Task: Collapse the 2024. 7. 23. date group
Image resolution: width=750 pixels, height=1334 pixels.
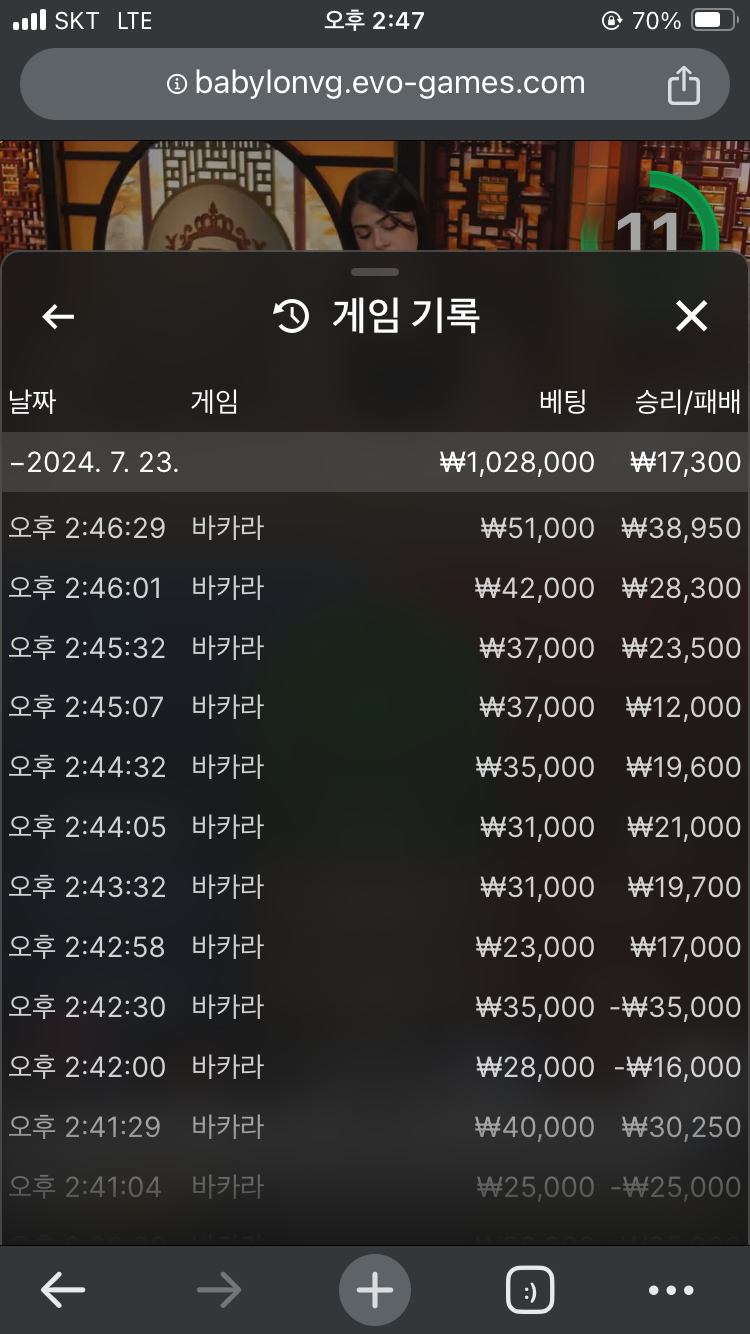Action: tap(375, 462)
